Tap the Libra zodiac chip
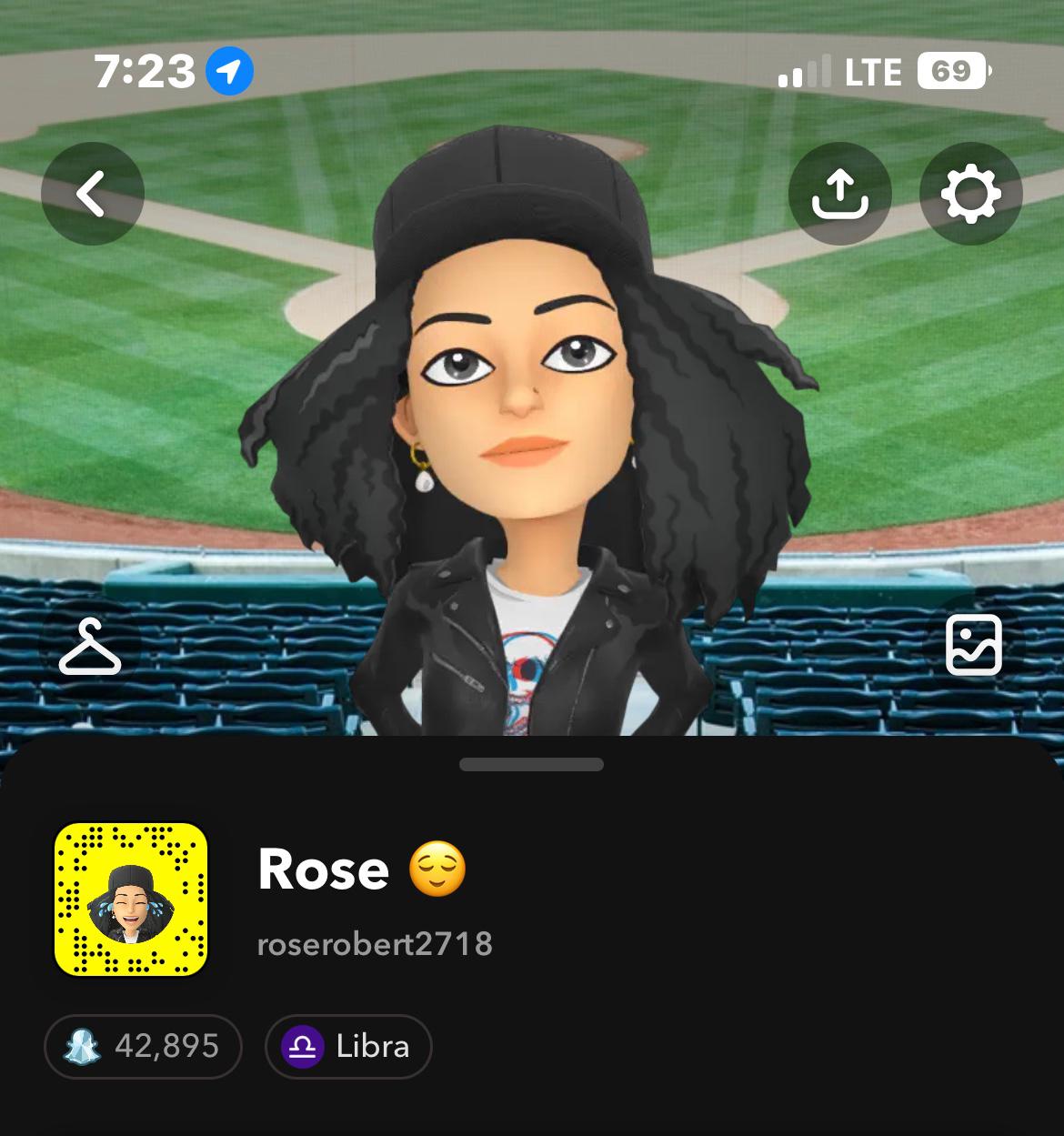1064x1136 pixels. click(x=347, y=1046)
